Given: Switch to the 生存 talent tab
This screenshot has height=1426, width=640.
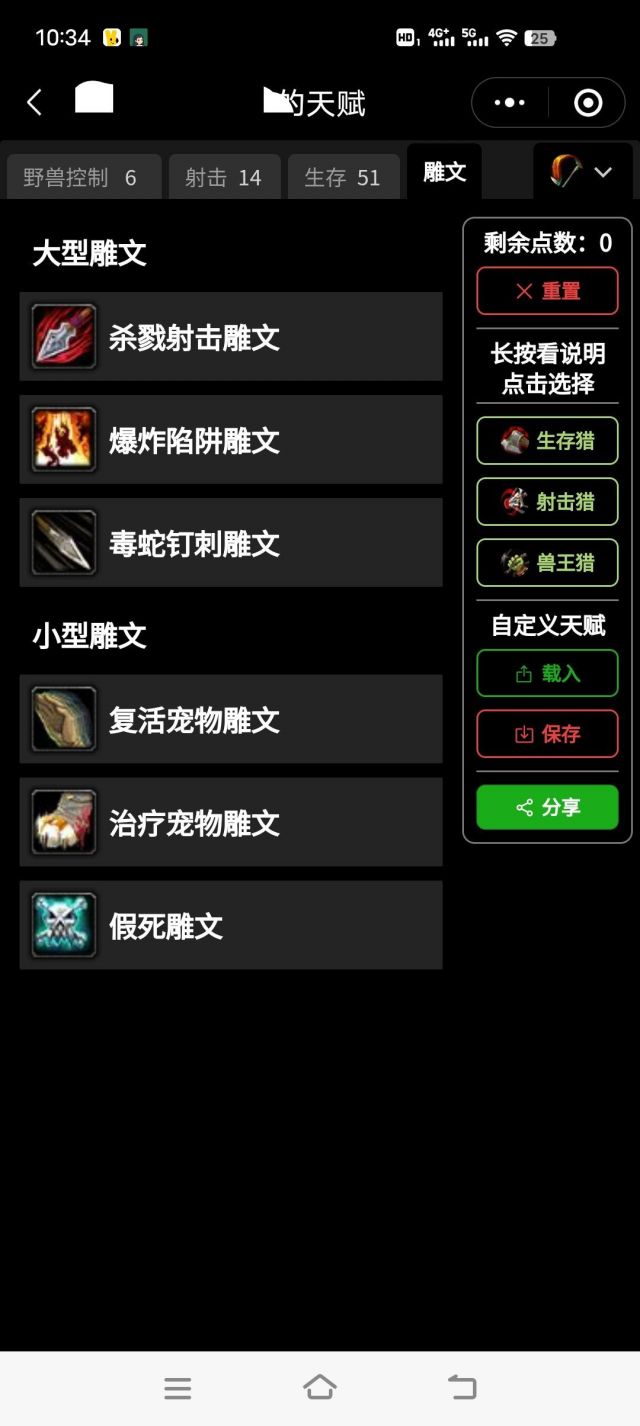Looking at the screenshot, I should tap(342, 178).
